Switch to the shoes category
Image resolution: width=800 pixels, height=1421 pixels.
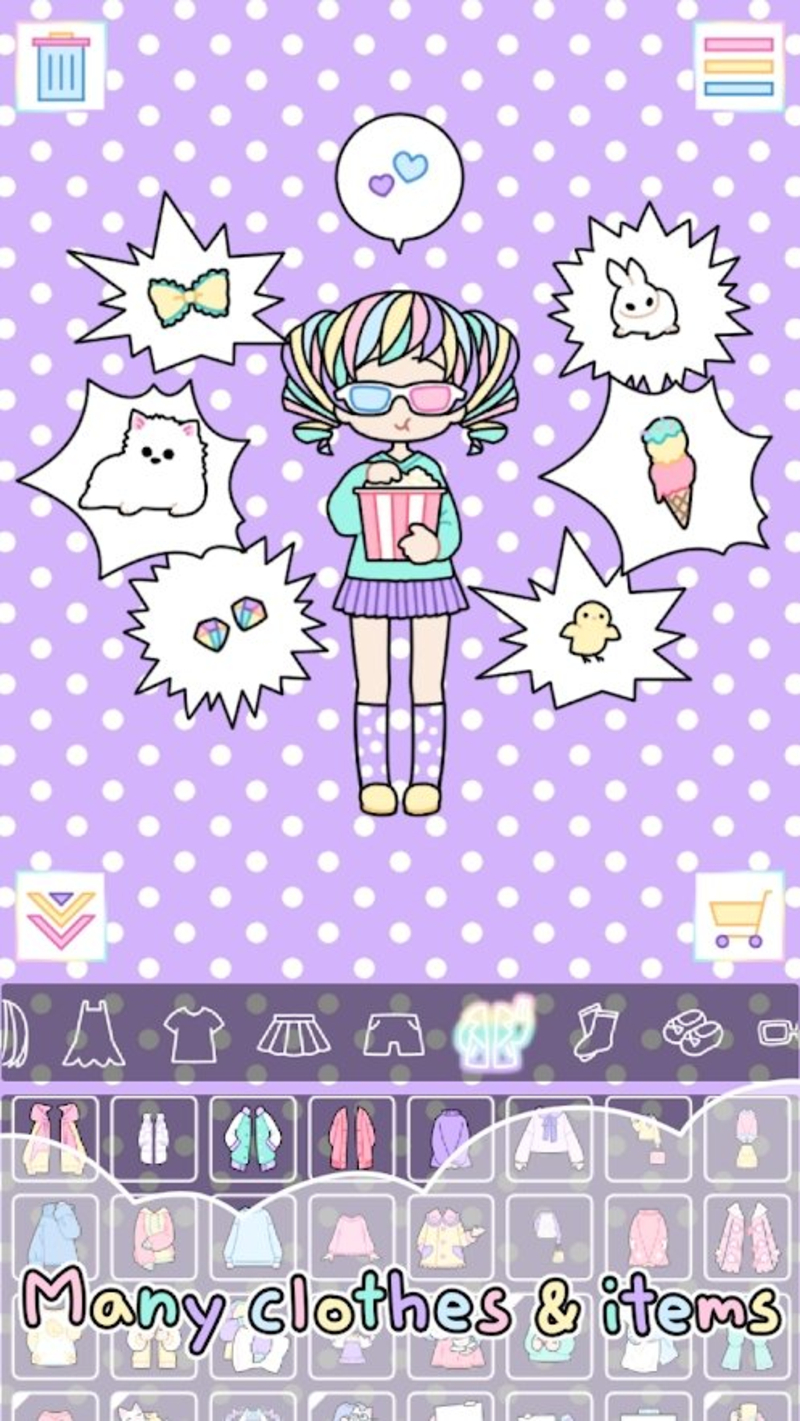[693, 1033]
